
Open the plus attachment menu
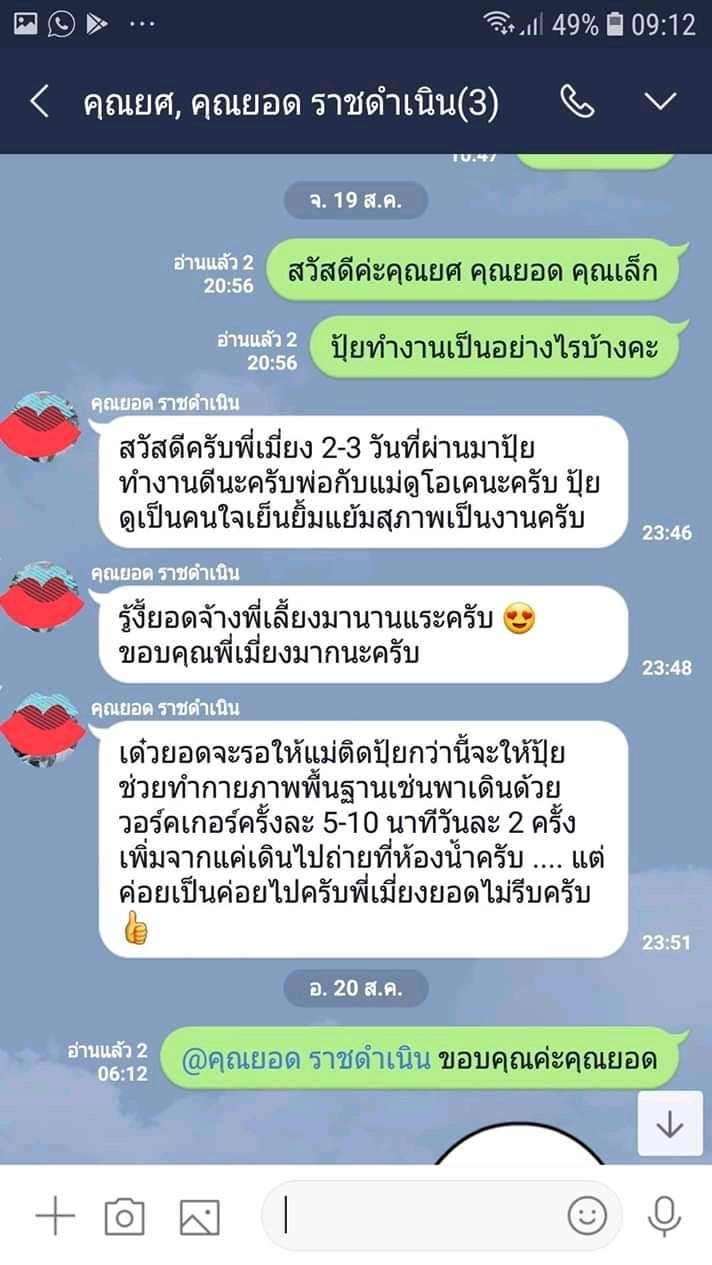(x=55, y=1216)
